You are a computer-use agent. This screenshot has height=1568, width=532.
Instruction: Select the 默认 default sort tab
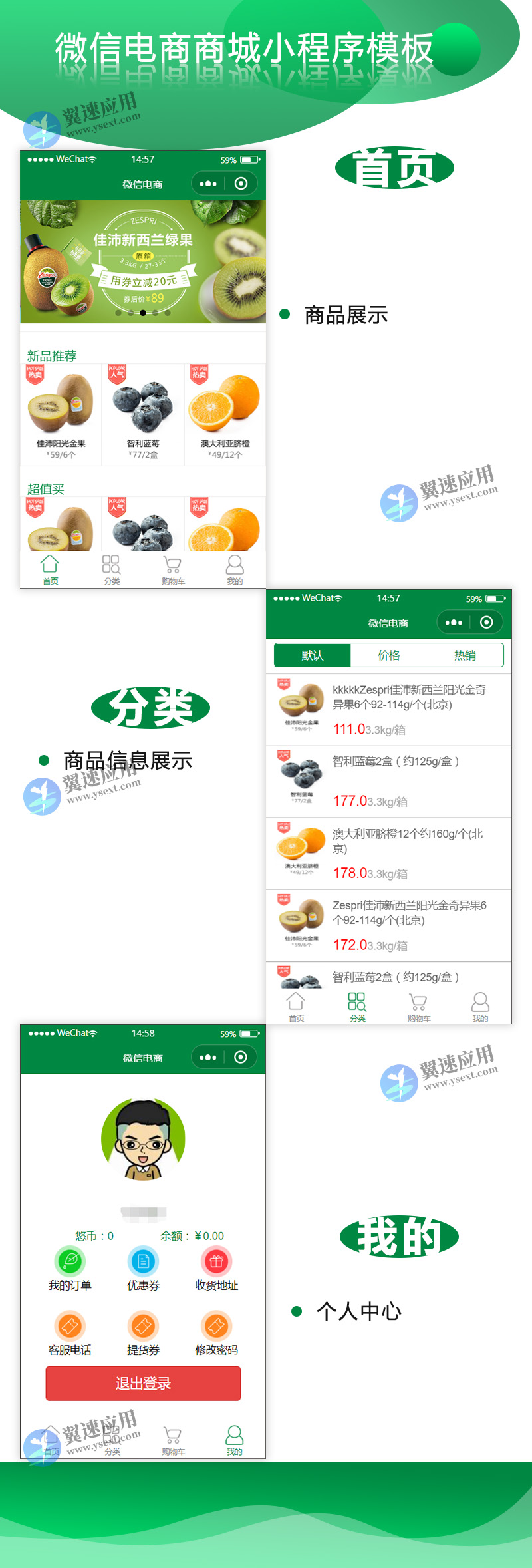(x=311, y=655)
